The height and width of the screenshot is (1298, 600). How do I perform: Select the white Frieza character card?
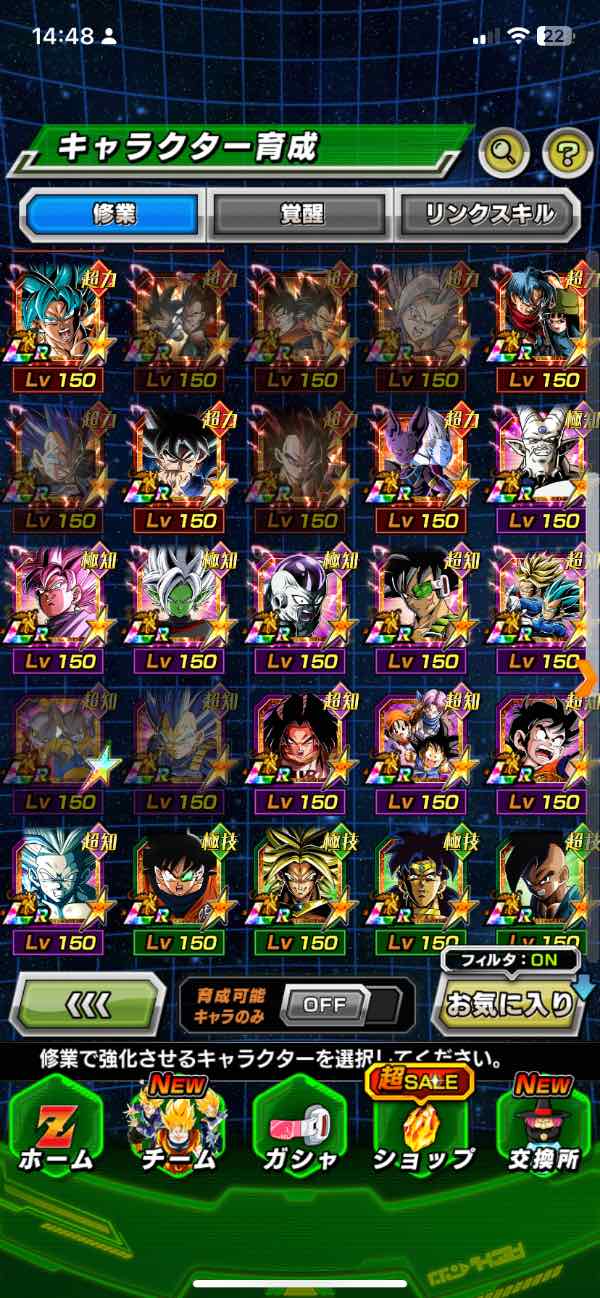tap(302, 602)
